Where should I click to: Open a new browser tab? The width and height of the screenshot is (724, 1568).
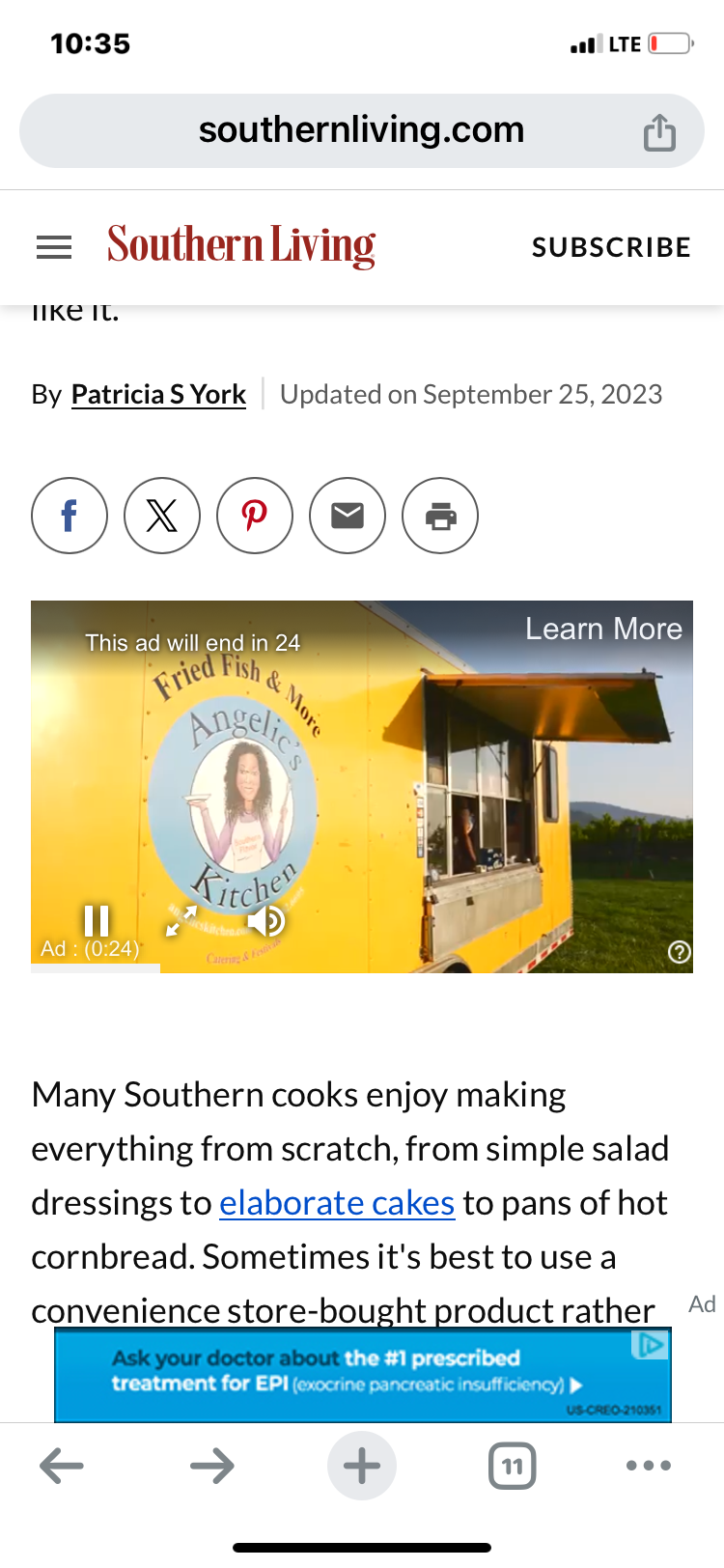pyautogui.click(x=362, y=1466)
